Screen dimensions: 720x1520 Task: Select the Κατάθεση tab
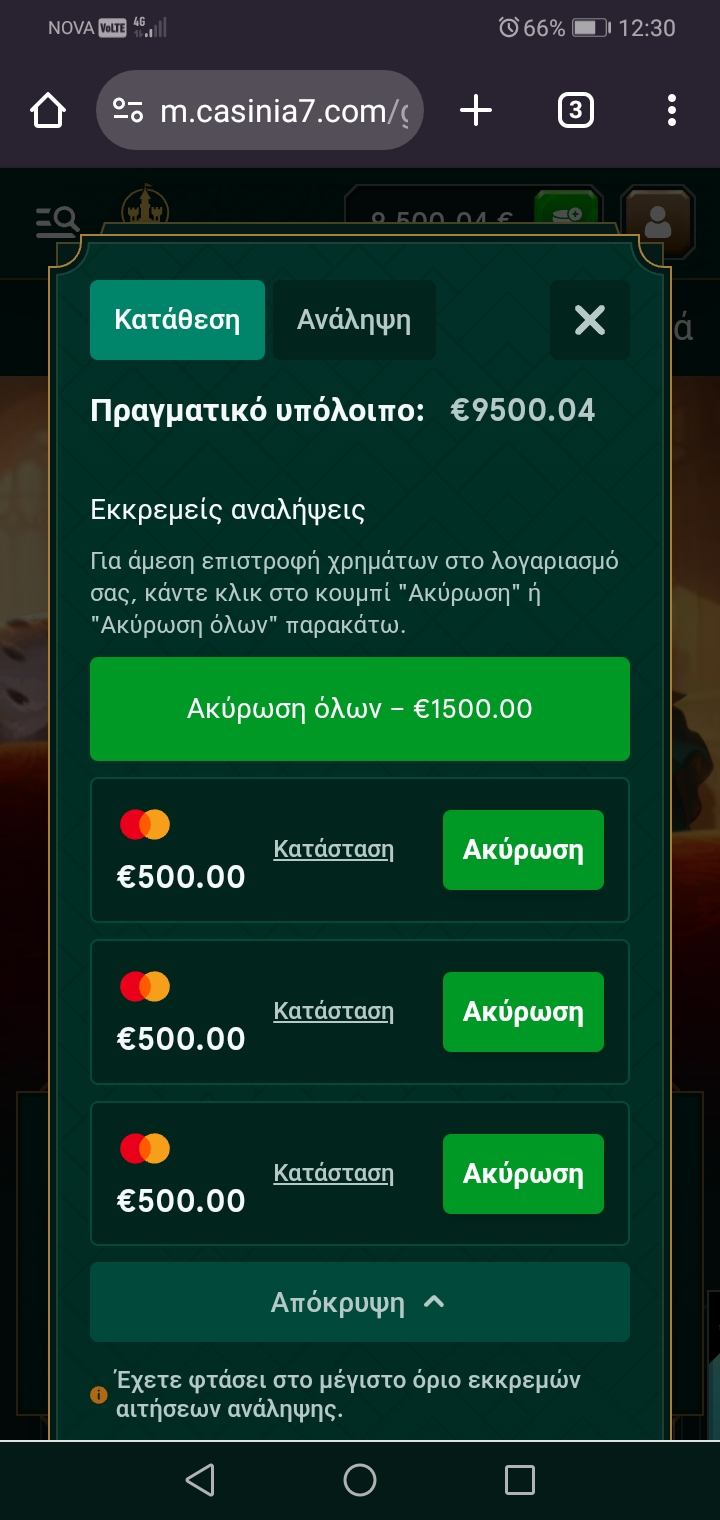[x=177, y=320]
